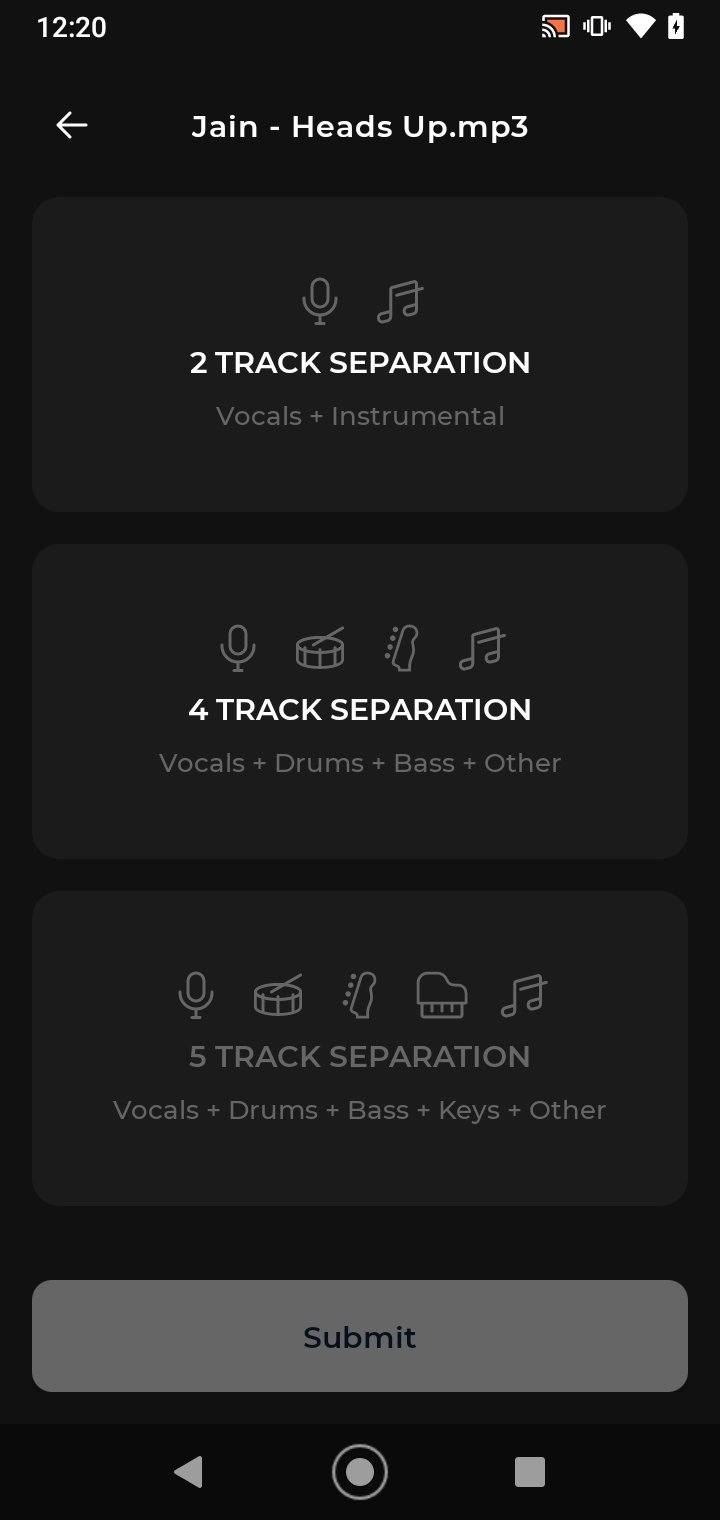Open the system recent apps view
Image resolution: width=720 pixels, height=1520 pixels.
pos(529,1472)
